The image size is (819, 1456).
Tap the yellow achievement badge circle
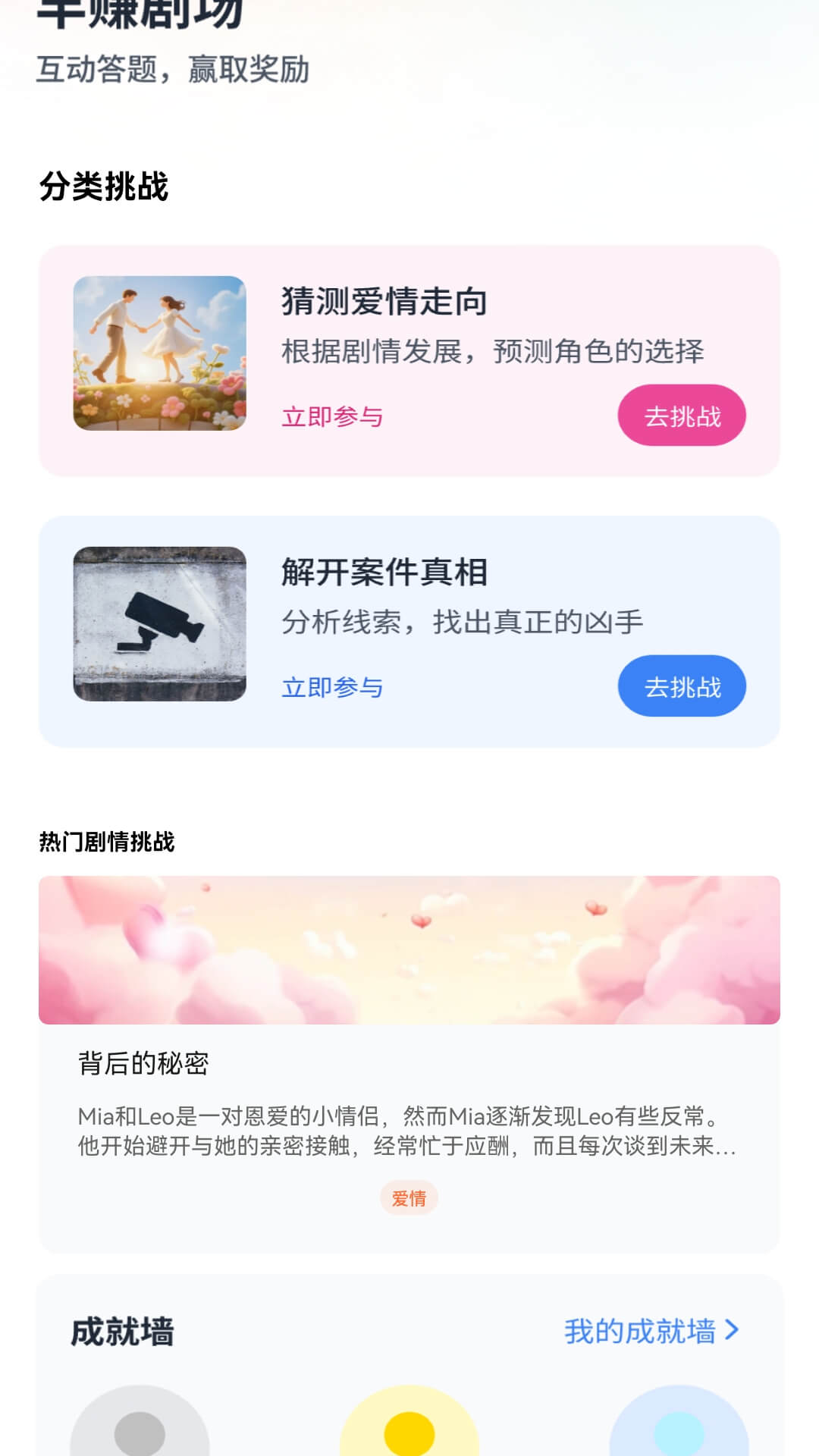[409, 1433]
